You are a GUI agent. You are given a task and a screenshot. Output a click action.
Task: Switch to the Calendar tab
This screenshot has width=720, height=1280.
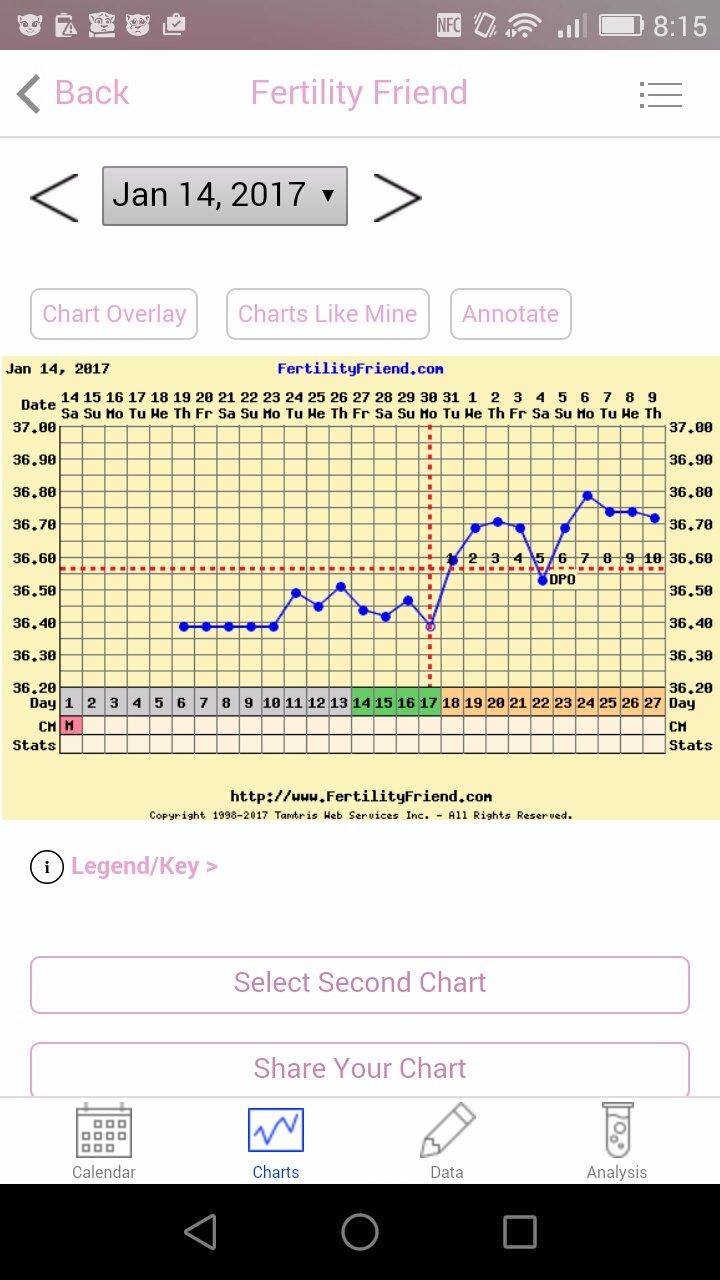(104, 1141)
